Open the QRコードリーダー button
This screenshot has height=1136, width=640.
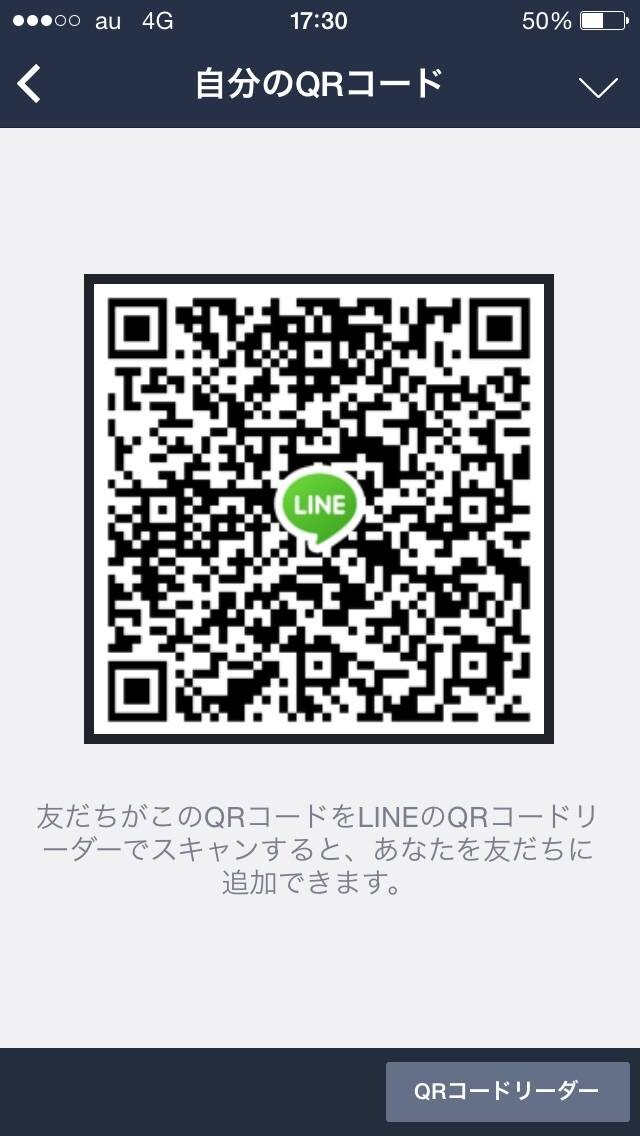pos(507,1091)
